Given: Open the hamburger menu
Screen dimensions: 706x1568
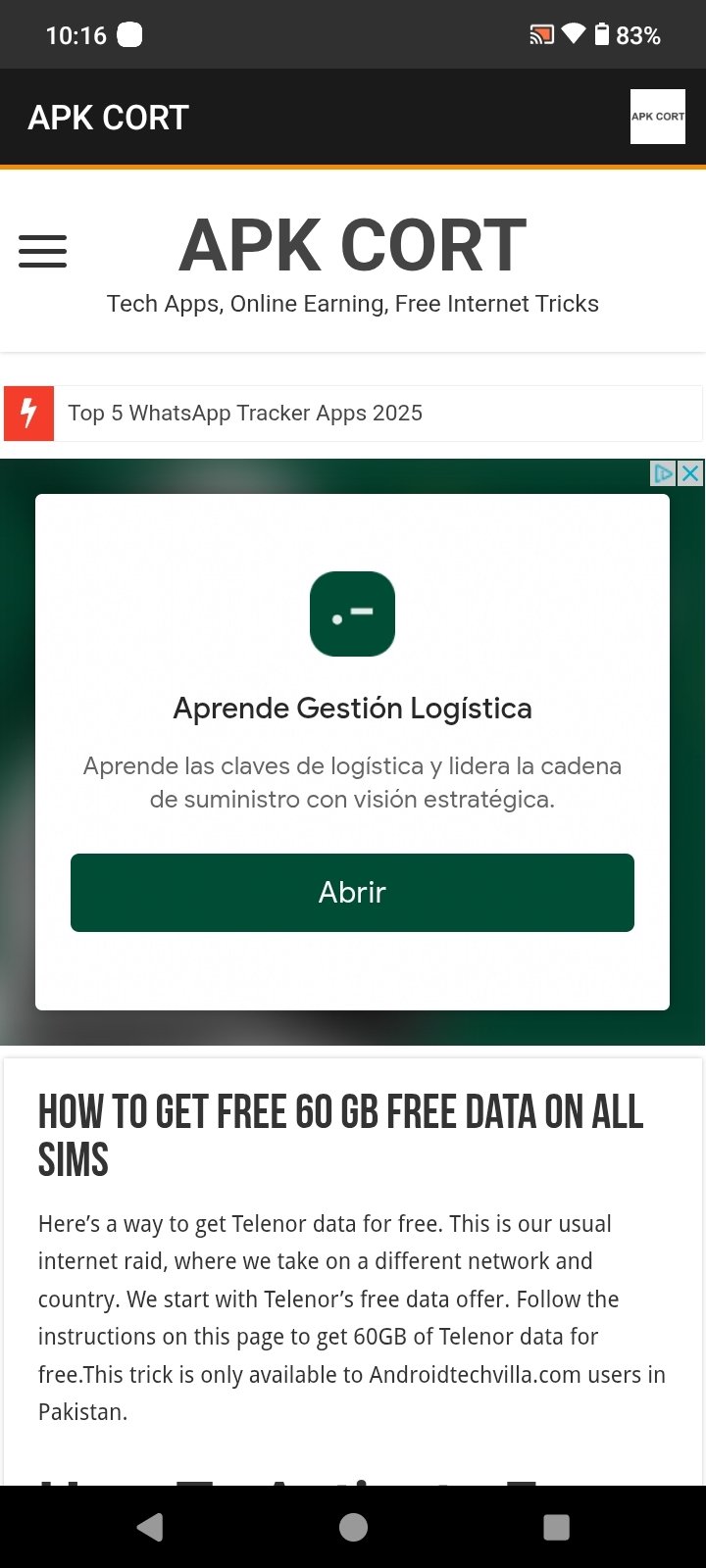Looking at the screenshot, I should [x=43, y=252].
